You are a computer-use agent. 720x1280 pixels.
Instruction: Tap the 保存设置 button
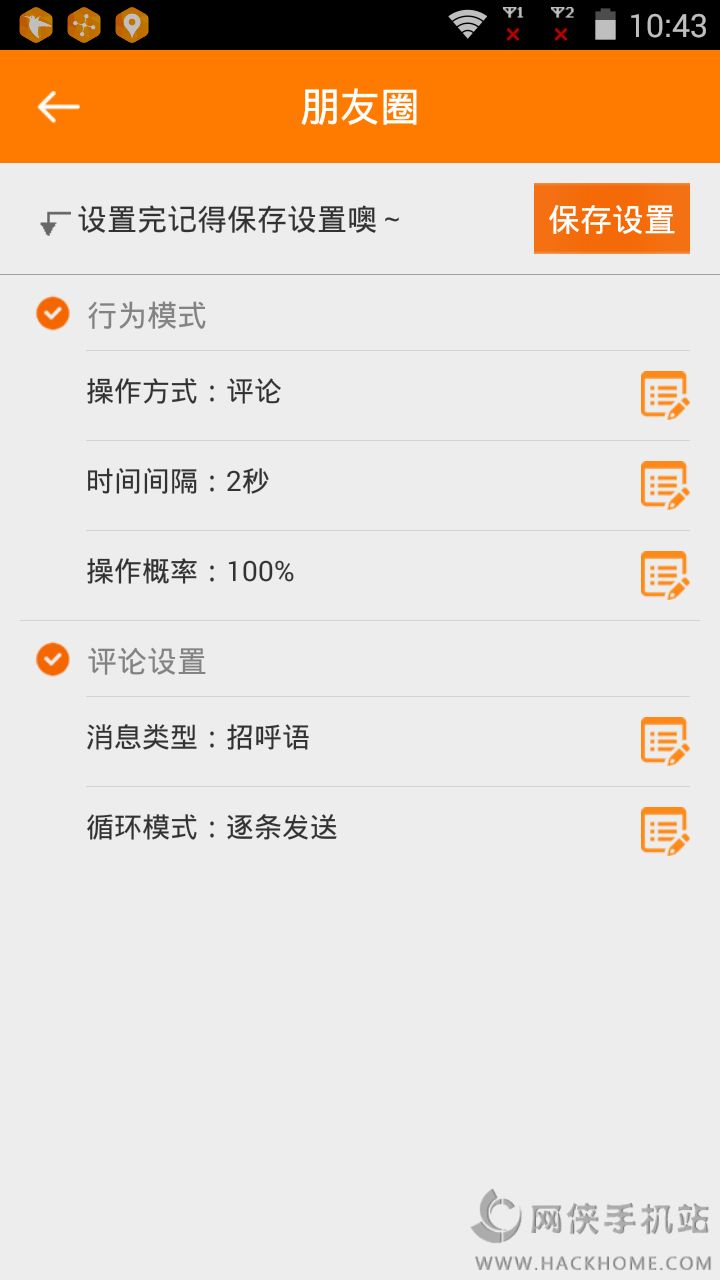tap(611, 219)
